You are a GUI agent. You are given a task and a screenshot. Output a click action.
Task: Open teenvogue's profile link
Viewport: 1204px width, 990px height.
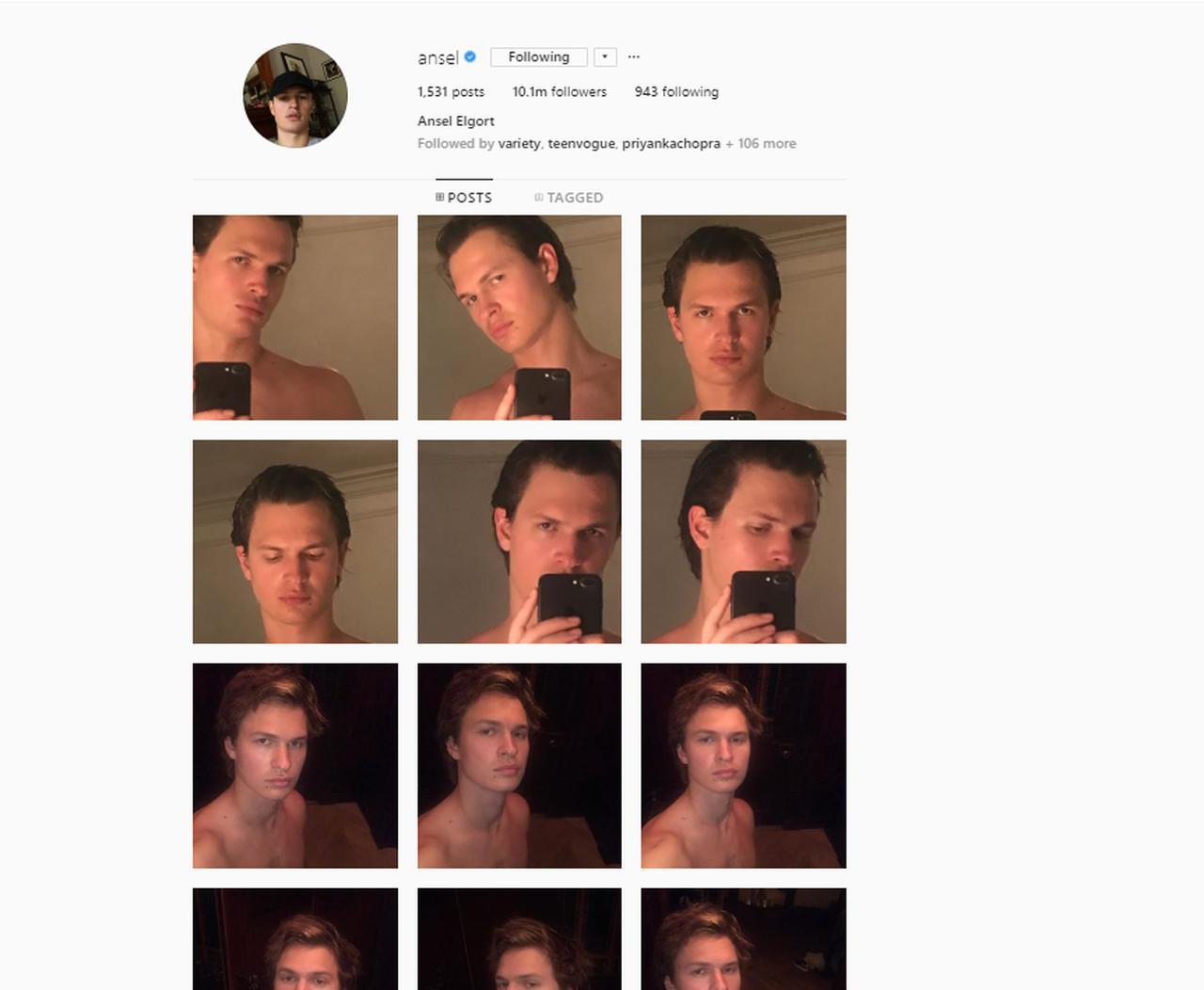coord(581,144)
